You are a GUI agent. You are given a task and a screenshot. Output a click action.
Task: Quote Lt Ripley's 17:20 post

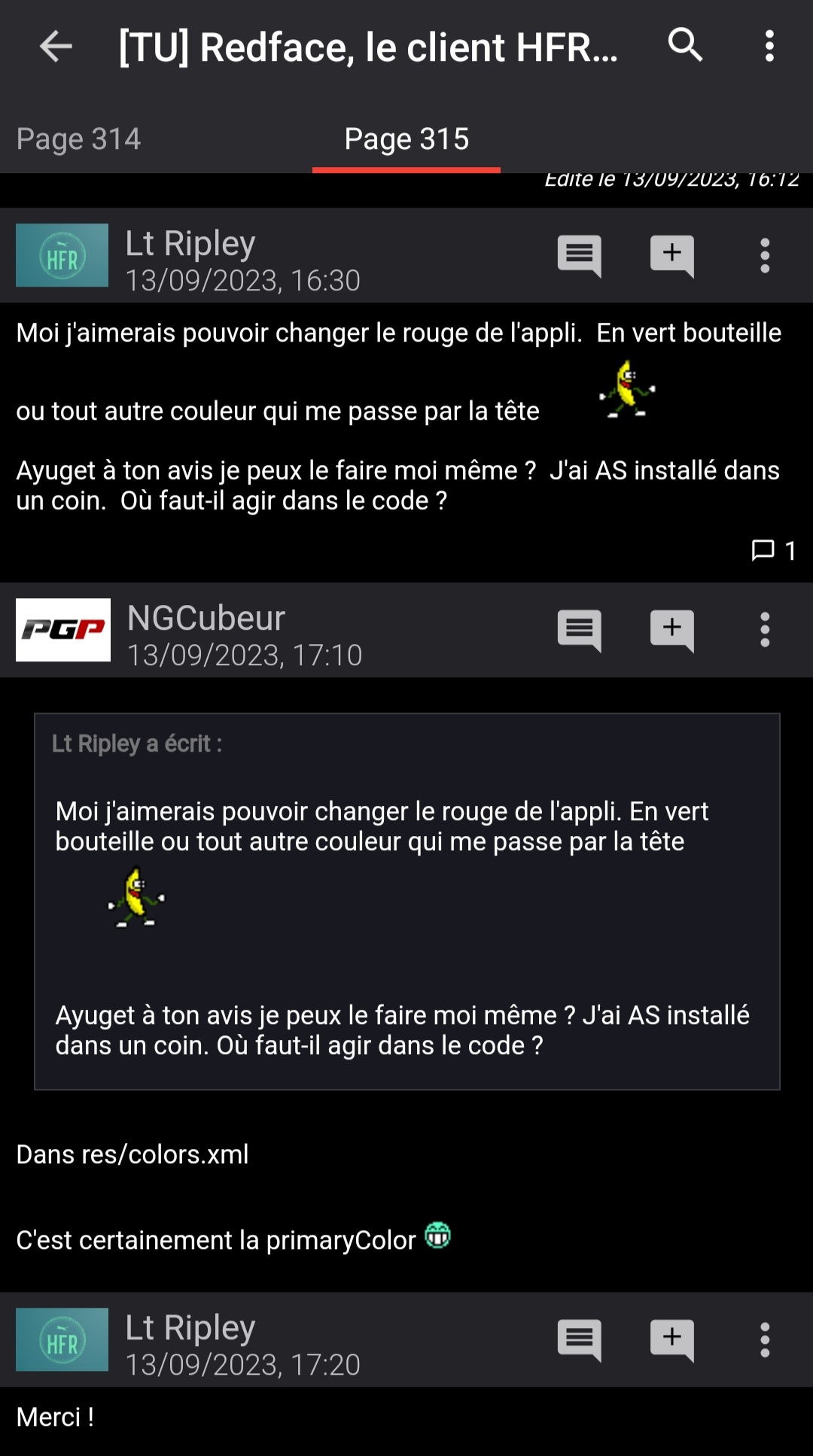click(579, 1339)
